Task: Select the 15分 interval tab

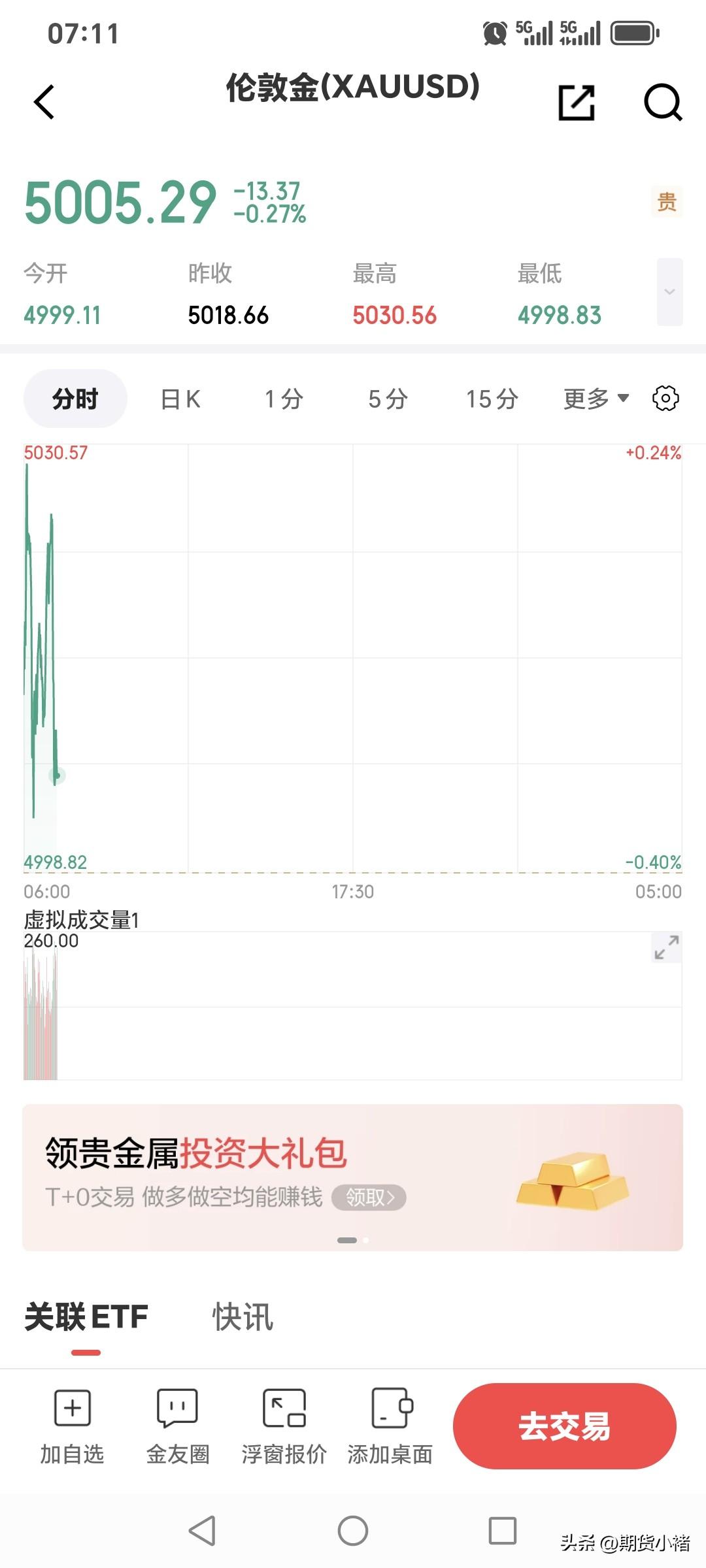Action: point(492,397)
